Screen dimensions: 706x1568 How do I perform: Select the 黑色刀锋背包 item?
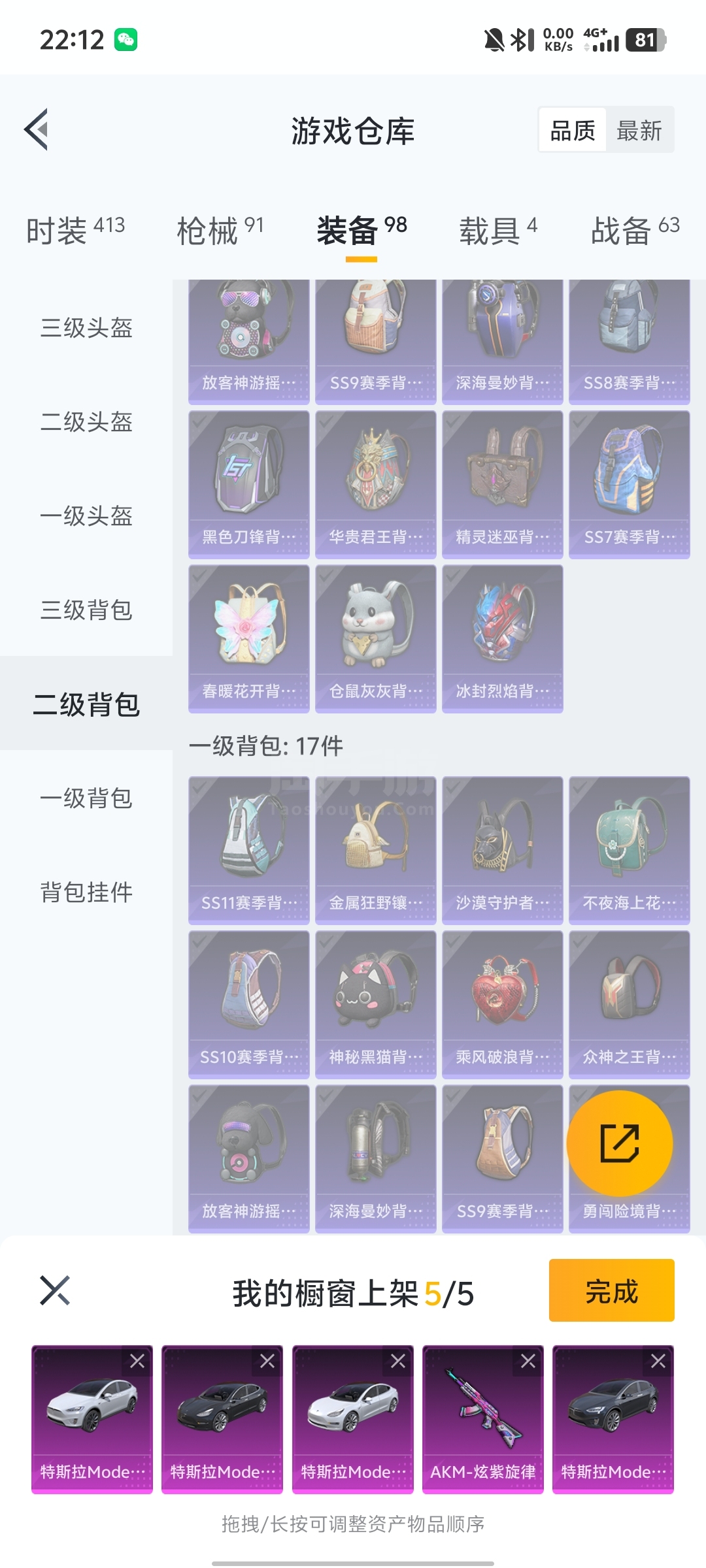click(248, 483)
